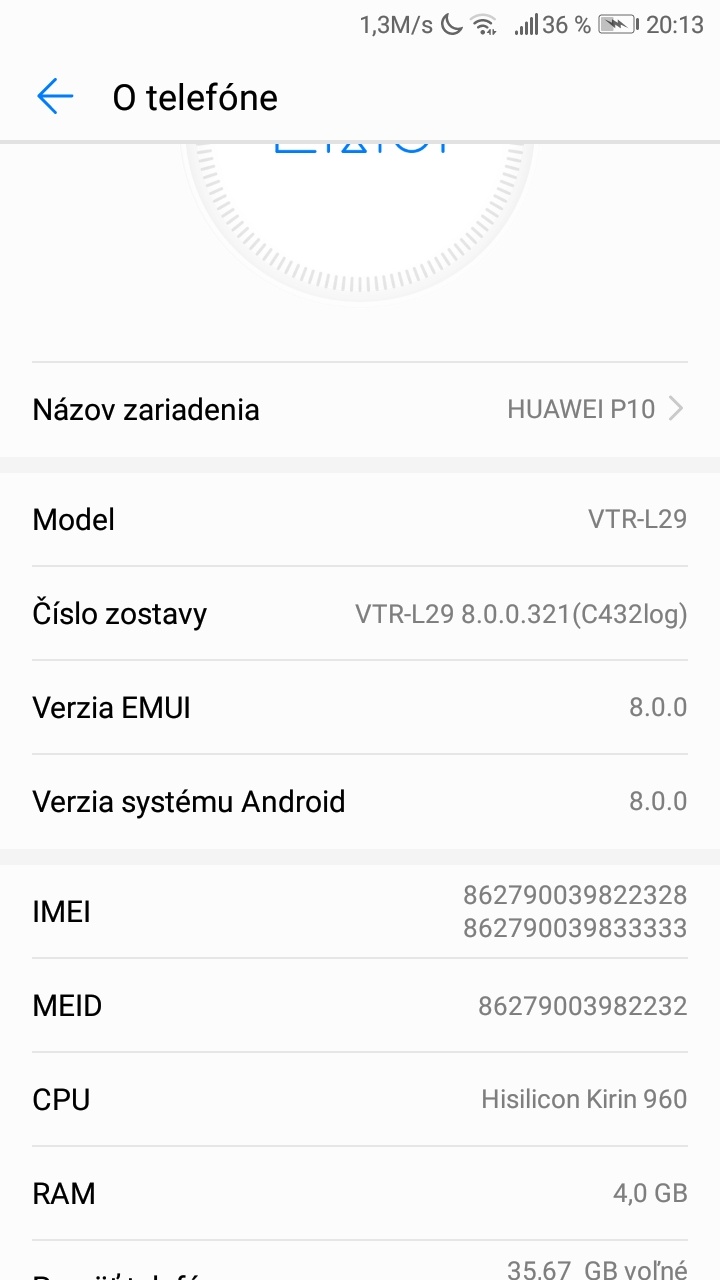This screenshot has height=1280, width=720.
Task: Open the Názov zariadenia row
Action: [360, 409]
